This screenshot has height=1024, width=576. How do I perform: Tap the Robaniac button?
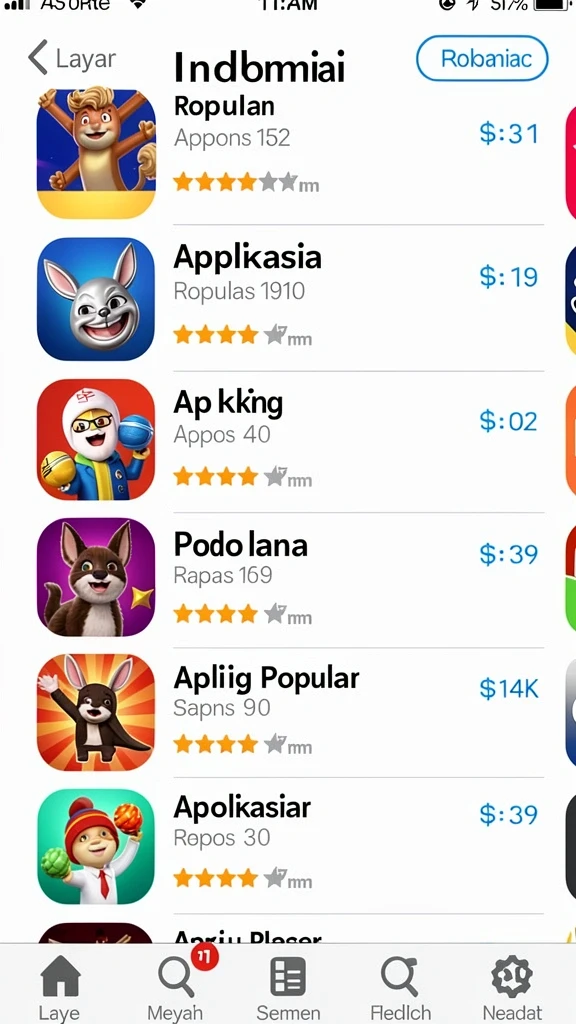tap(482, 59)
